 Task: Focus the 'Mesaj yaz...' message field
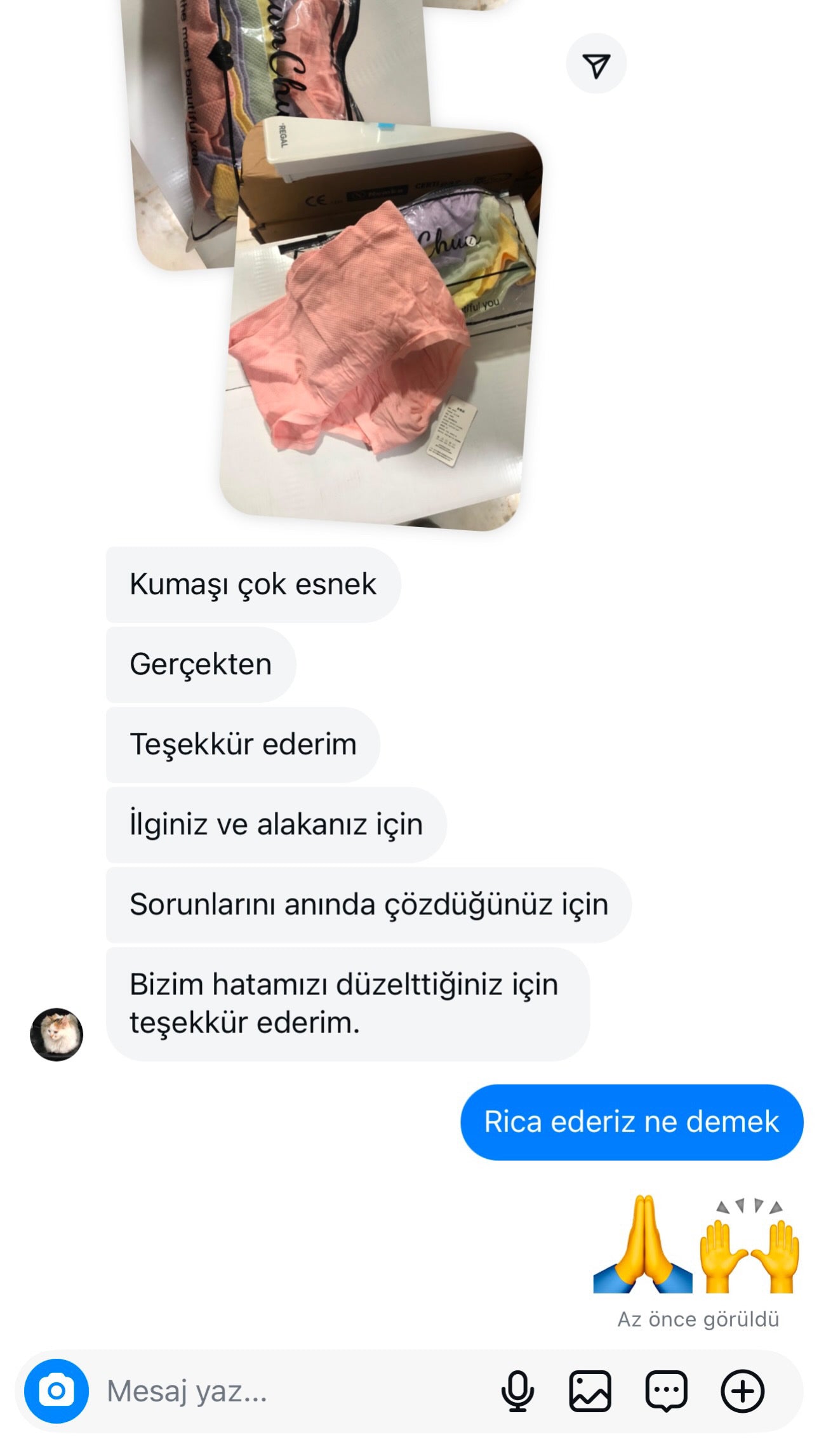286,1391
